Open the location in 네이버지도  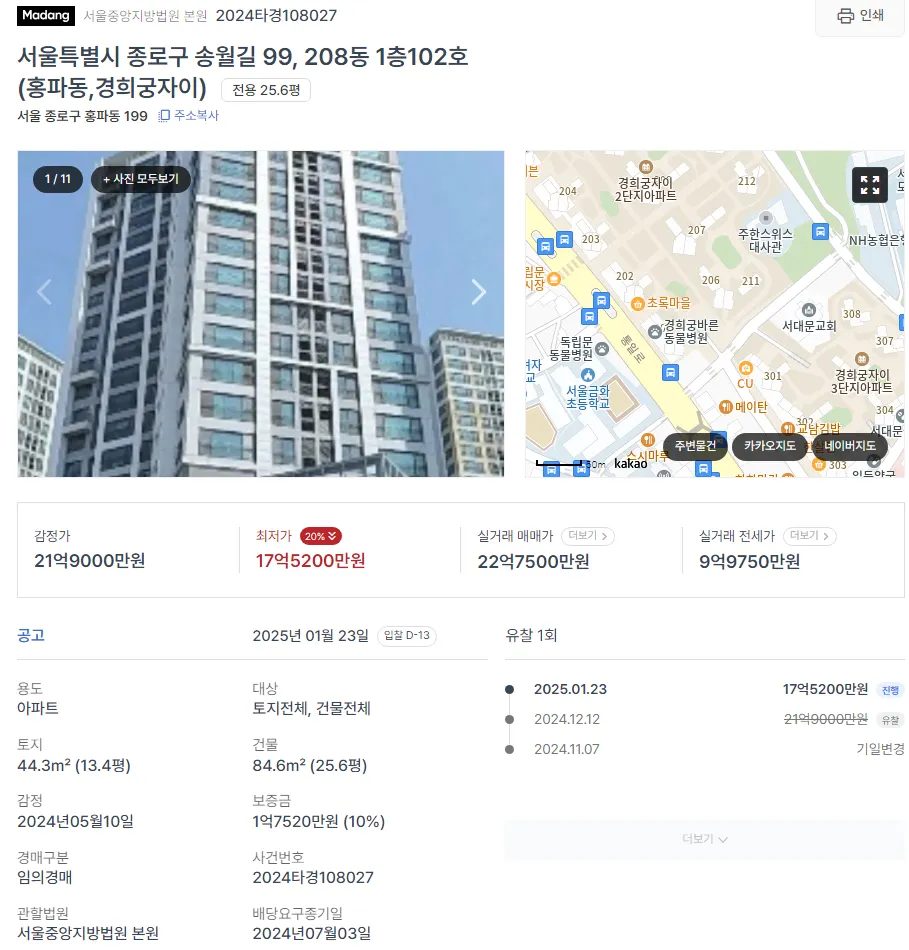pyautogui.click(x=849, y=446)
